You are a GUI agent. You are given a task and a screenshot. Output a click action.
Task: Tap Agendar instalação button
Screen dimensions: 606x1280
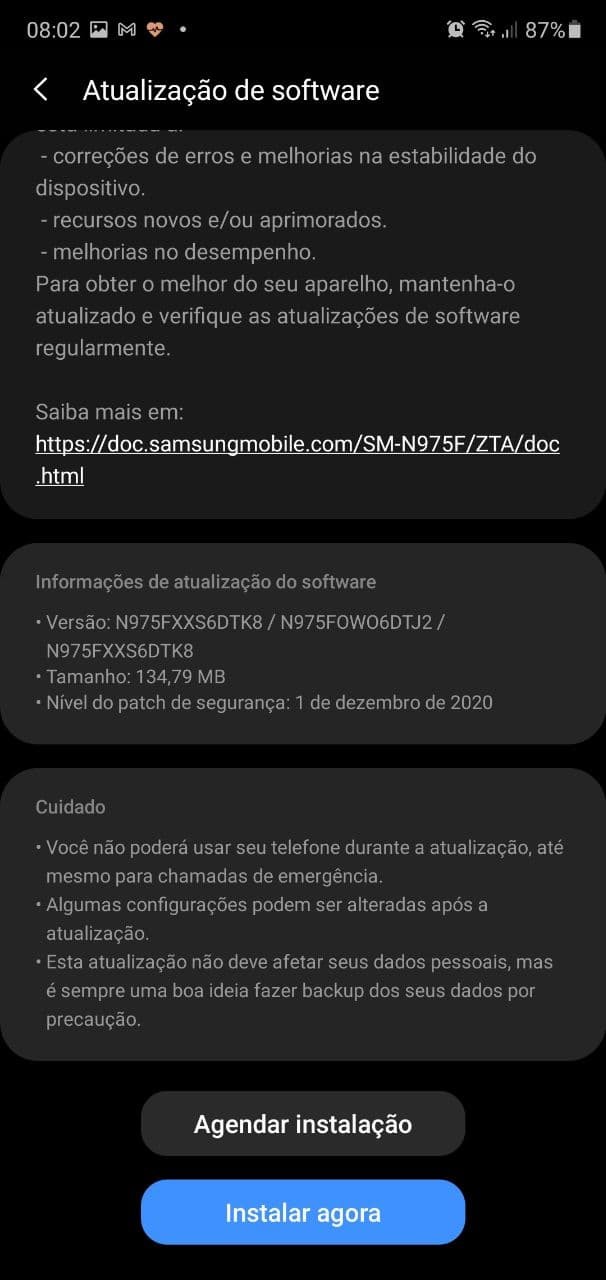coord(303,1123)
